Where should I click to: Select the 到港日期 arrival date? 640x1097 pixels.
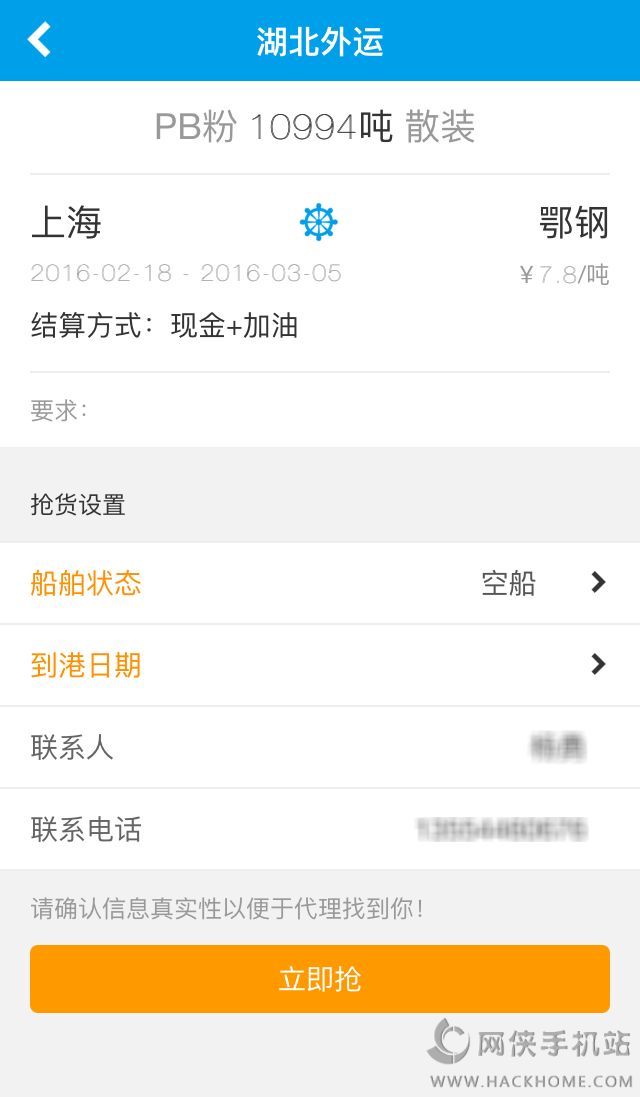click(x=320, y=665)
